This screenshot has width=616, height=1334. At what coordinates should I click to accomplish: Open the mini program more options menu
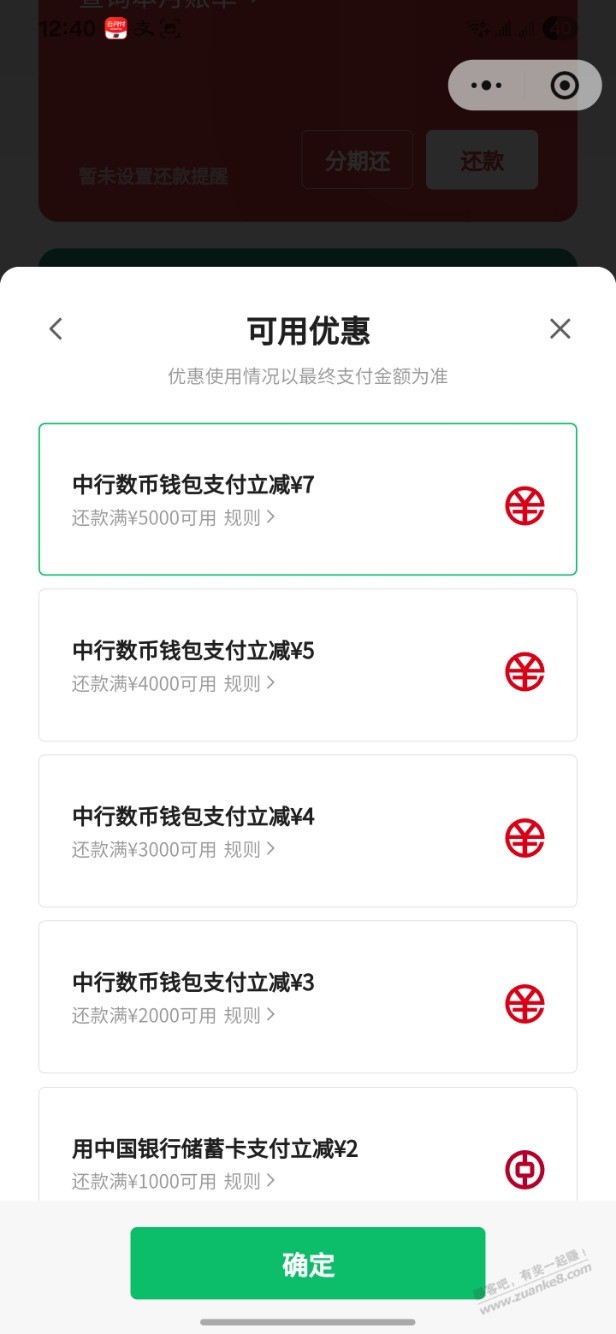(x=487, y=86)
